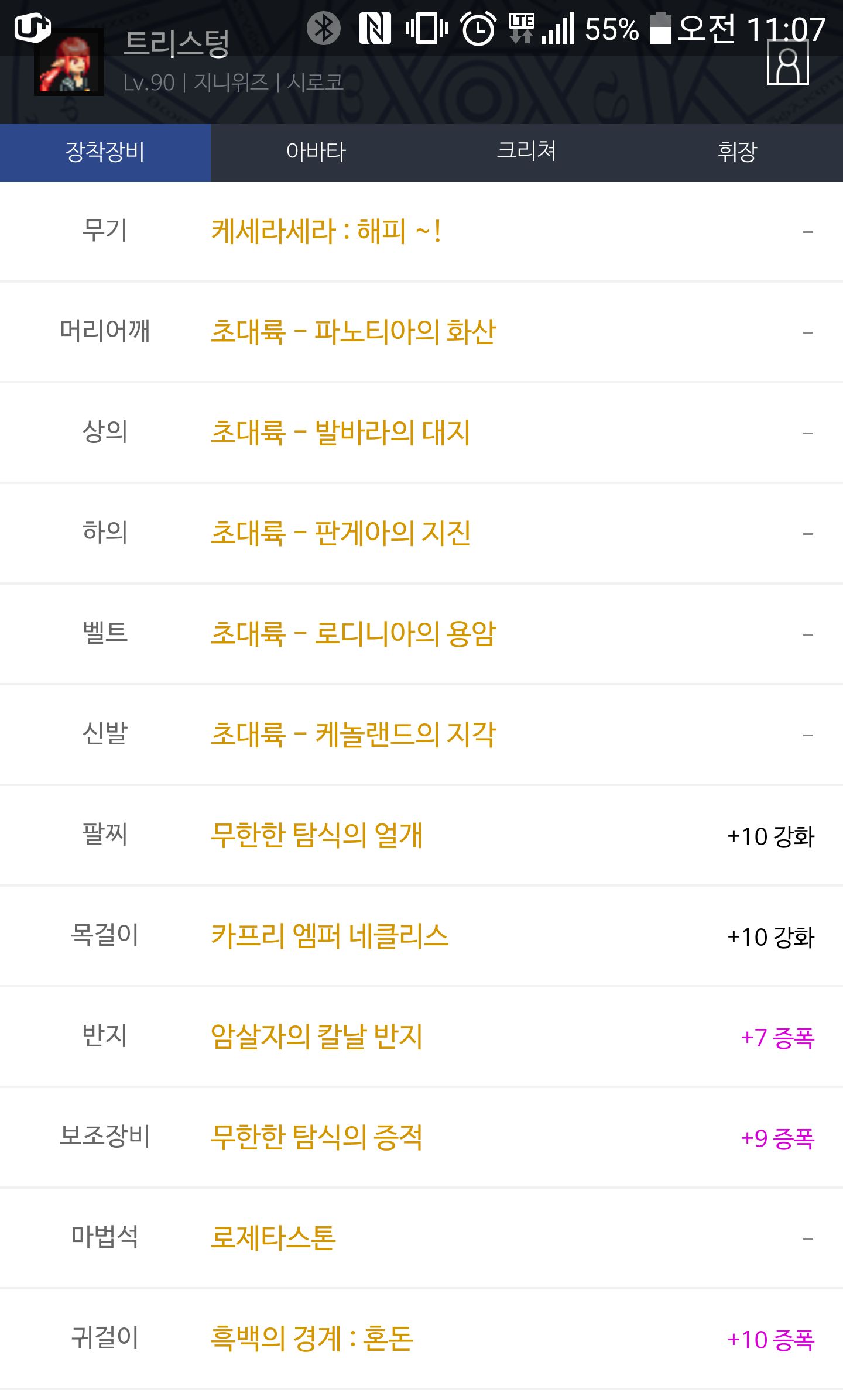Open belt item 로디니아의 용암
Viewport: 843px width, 1400px height.
[x=353, y=634]
